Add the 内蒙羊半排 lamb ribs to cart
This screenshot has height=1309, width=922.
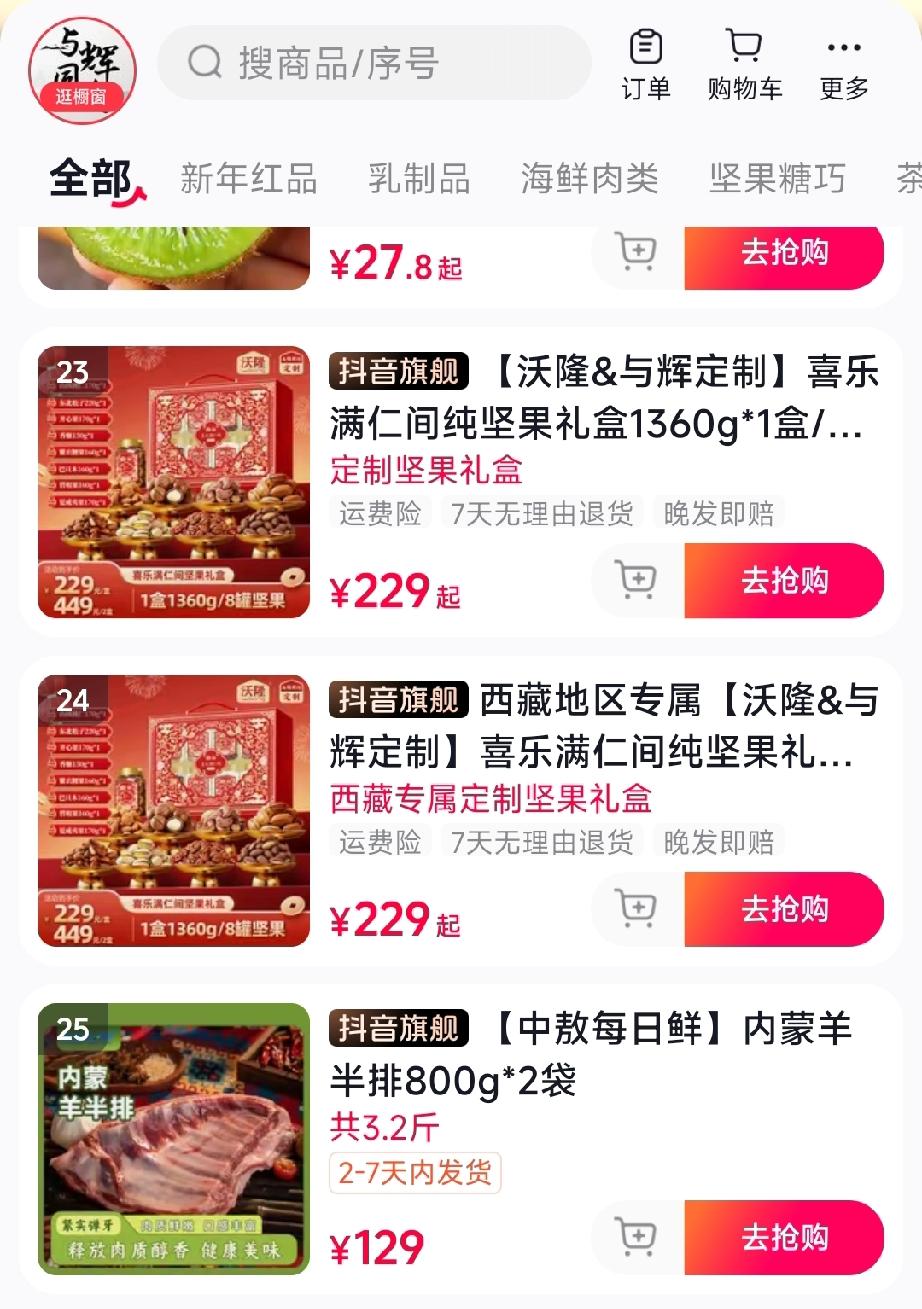tap(634, 1237)
